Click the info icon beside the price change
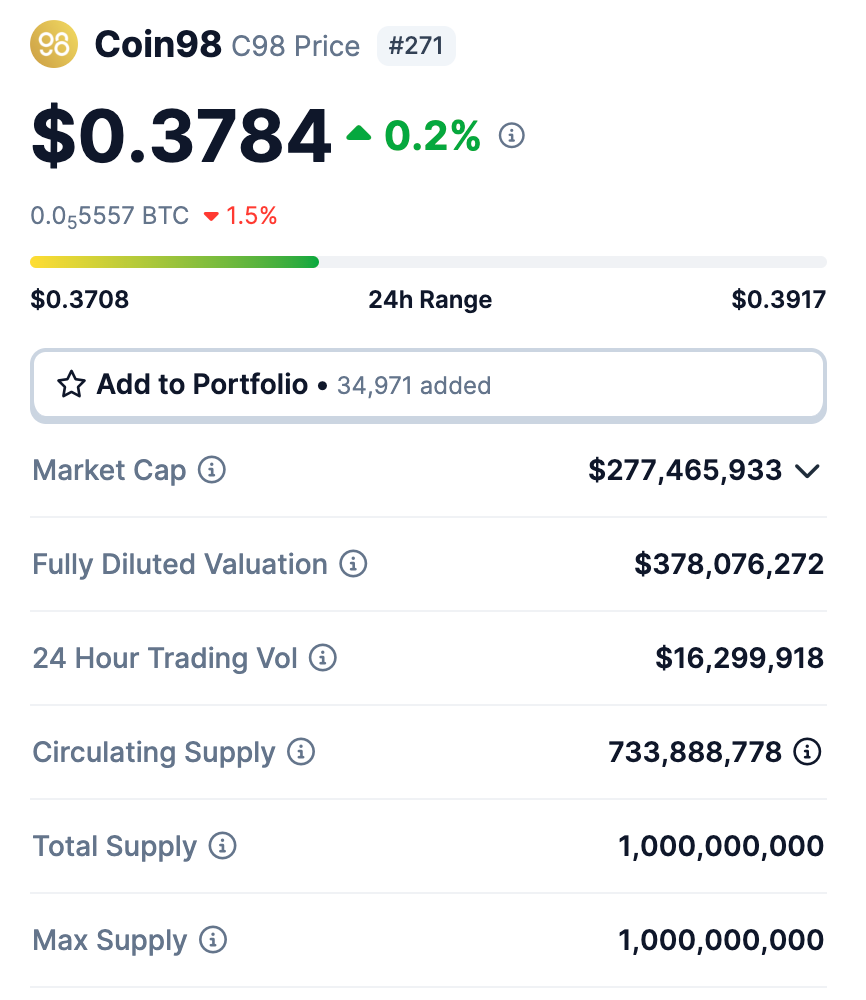866x1000 pixels. (x=511, y=135)
